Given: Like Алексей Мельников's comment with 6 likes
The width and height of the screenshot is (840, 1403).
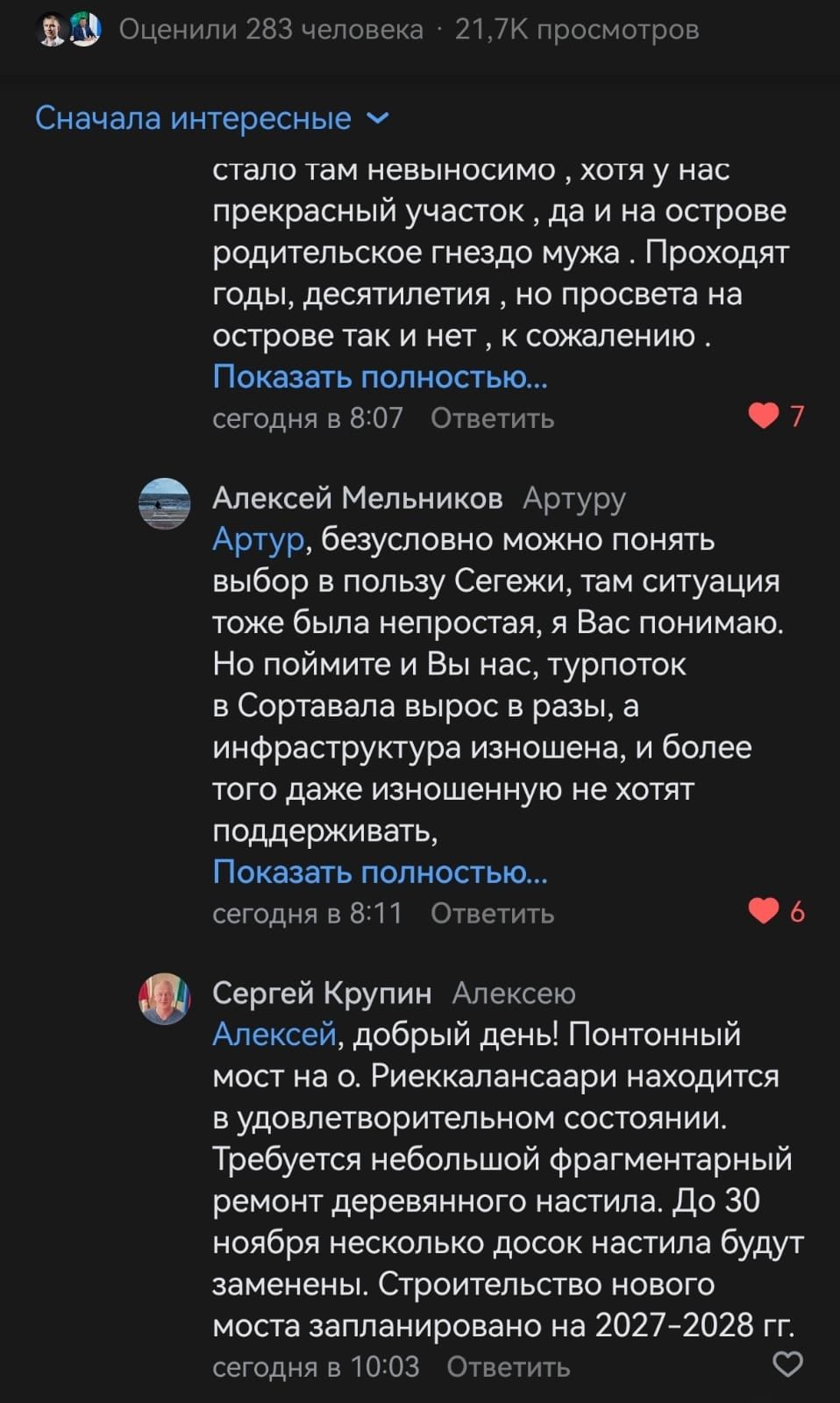Looking at the screenshot, I should pos(765,911).
